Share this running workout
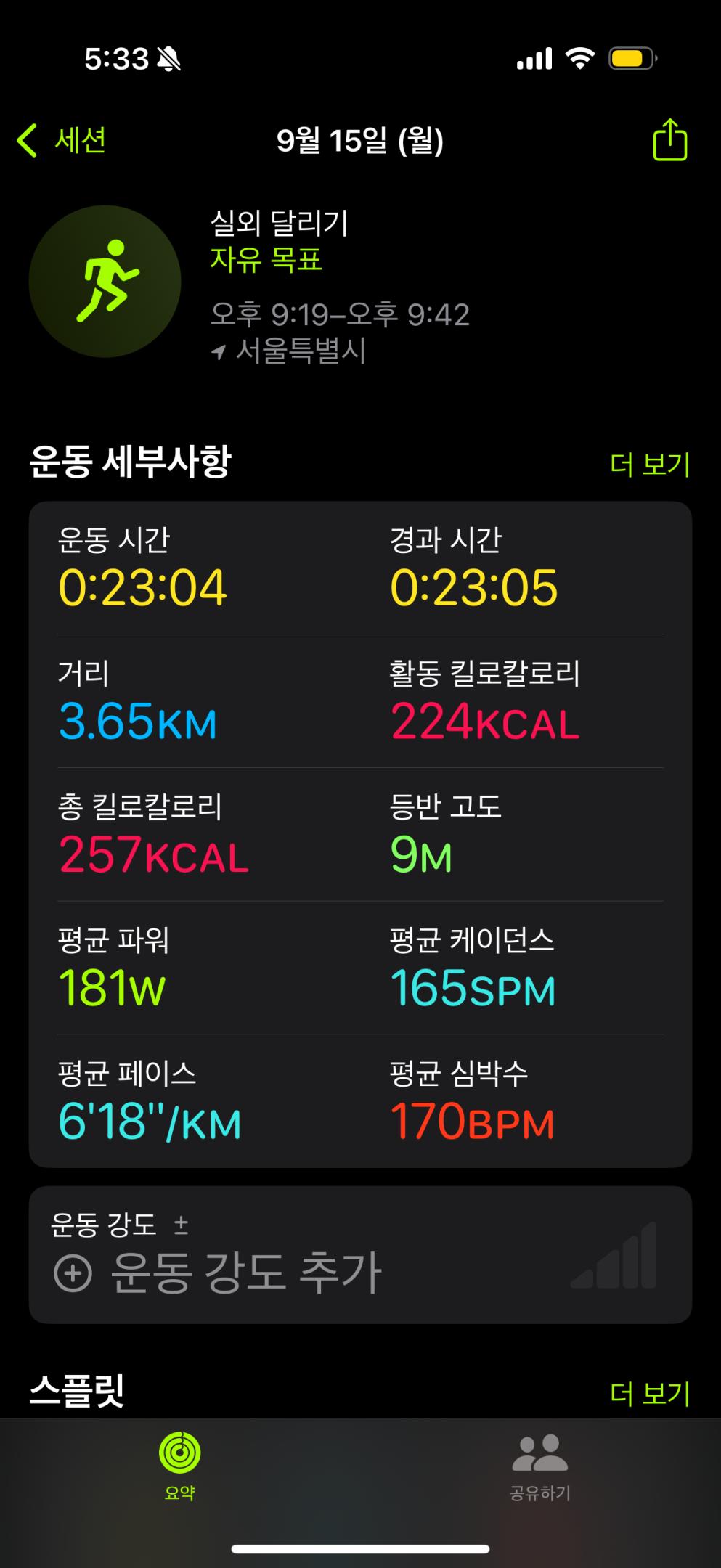The height and width of the screenshot is (1568, 721). click(669, 140)
